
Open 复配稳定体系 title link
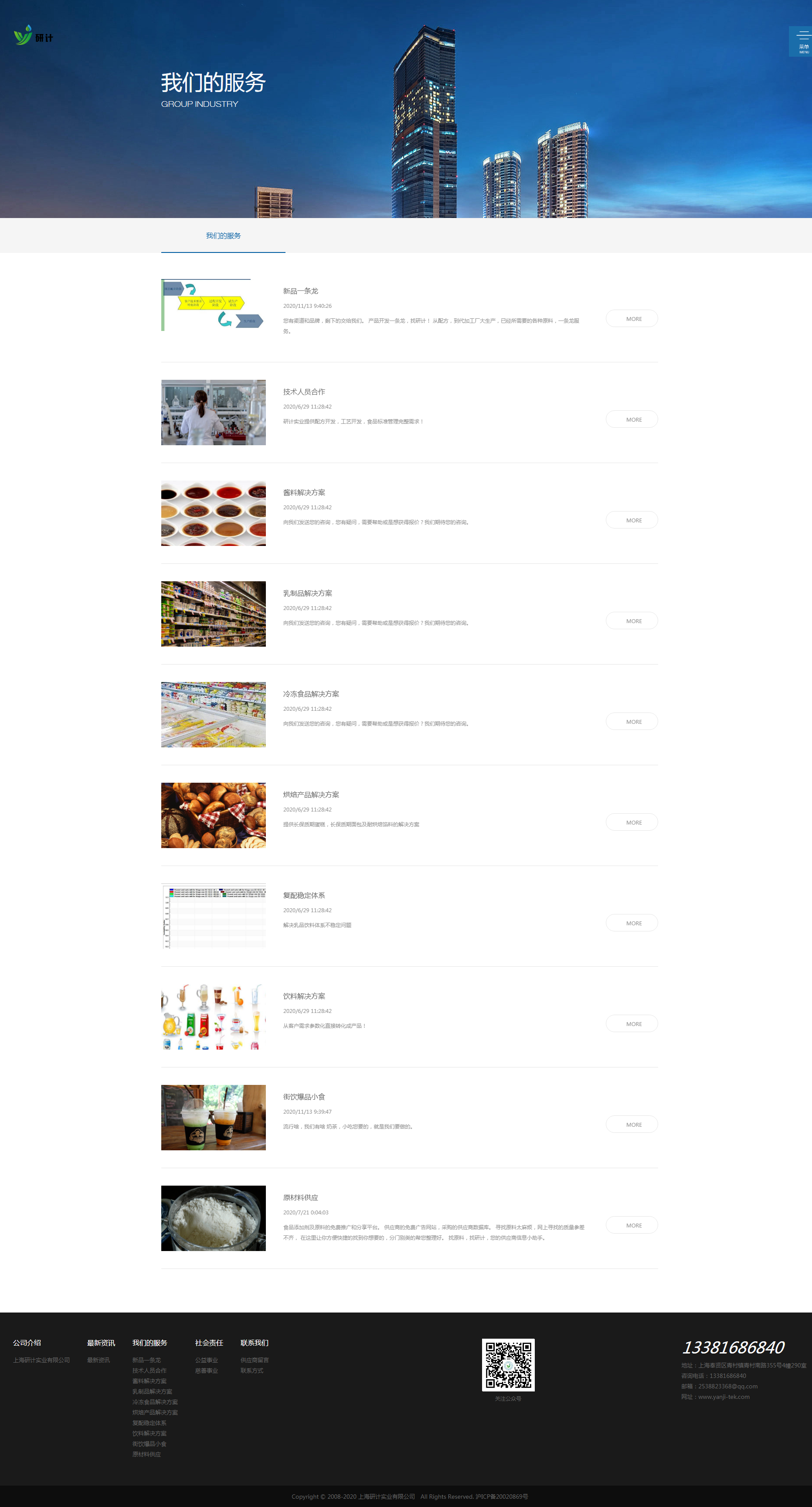point(303,895)
